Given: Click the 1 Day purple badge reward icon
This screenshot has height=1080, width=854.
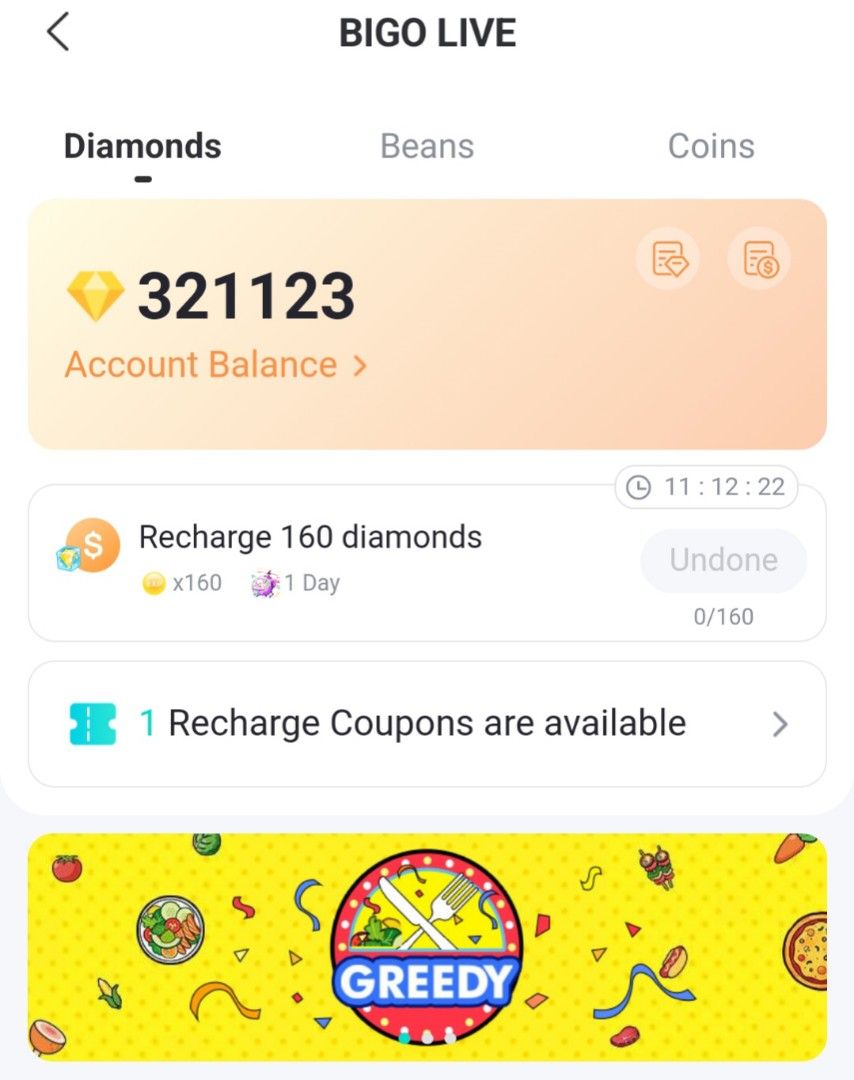Looking at the screenshot, I should point(262,582).
